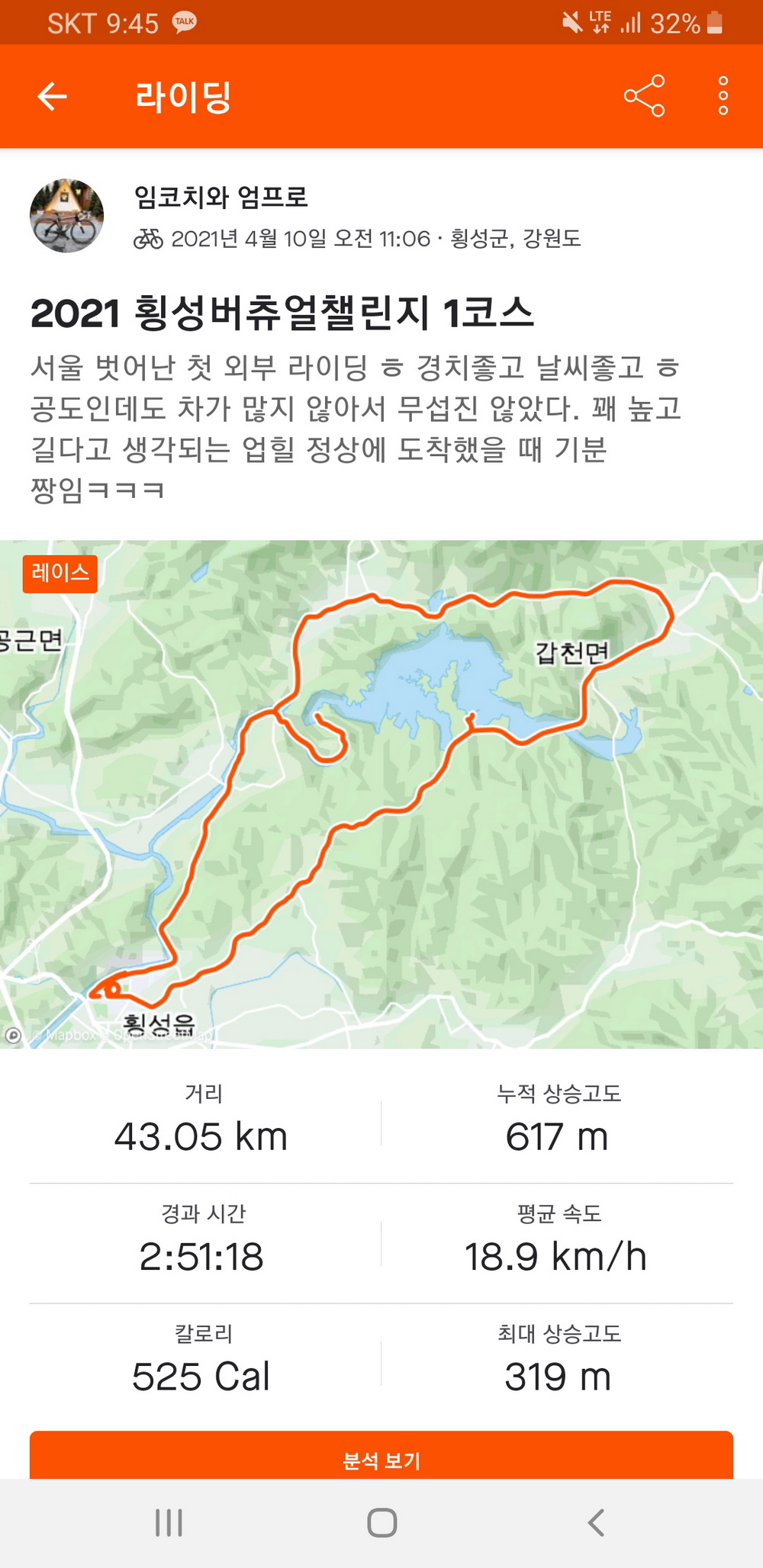This screenshot has width=763, height=1568.
Task: Open recent apps from navigation bar
Action: 169,1522
